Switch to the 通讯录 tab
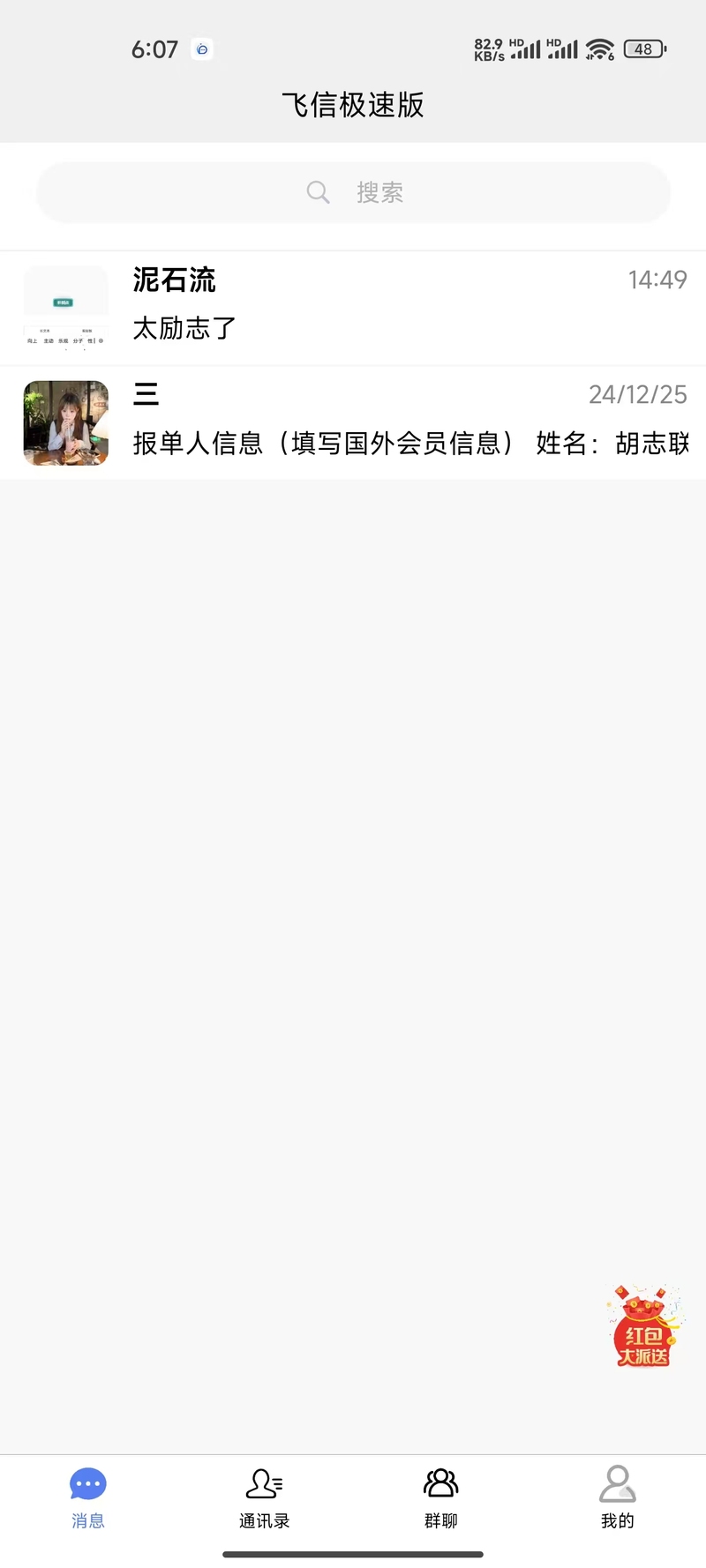 pos(264,1497)
